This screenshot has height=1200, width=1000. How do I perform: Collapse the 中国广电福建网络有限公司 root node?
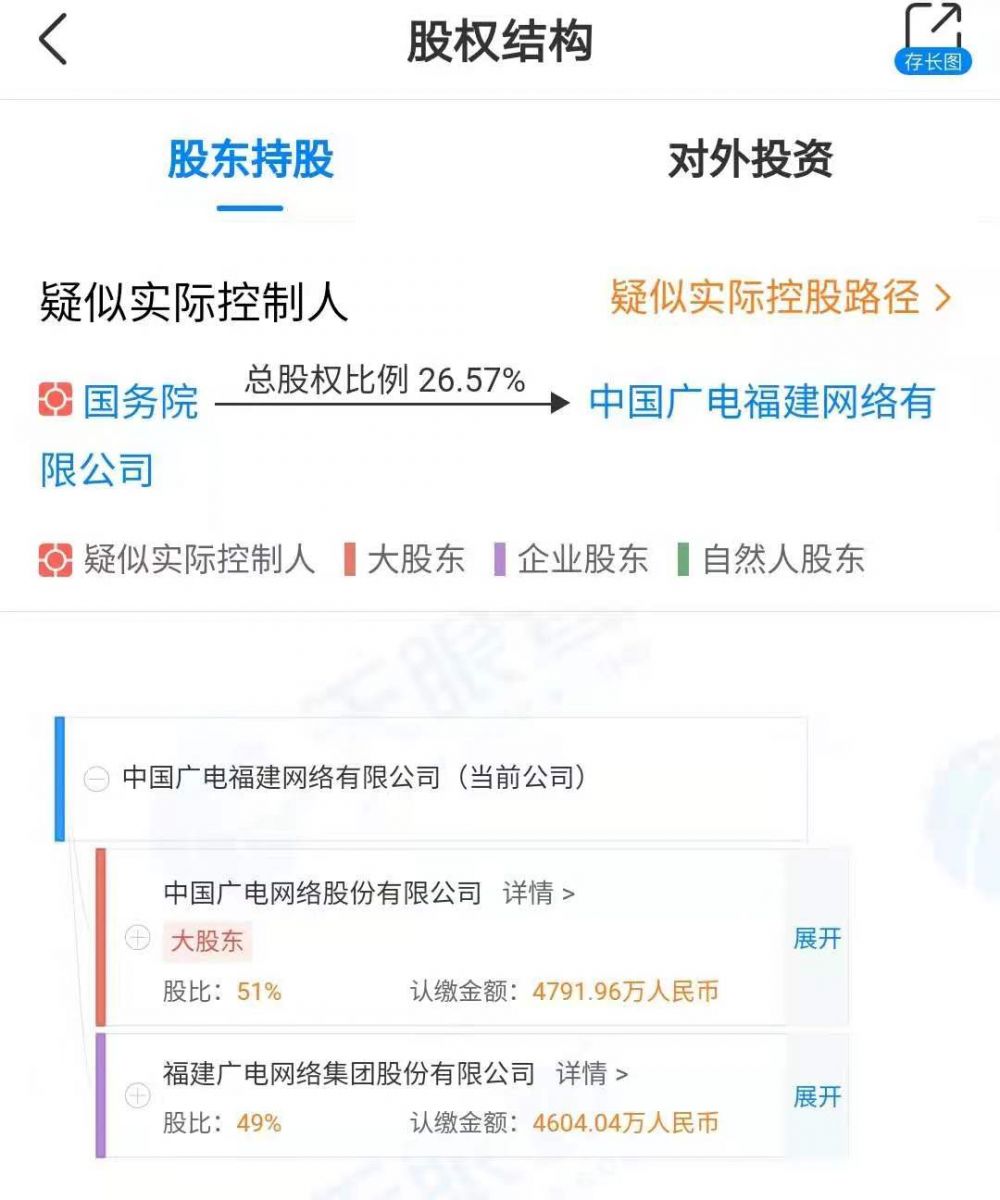pos(96,780)
